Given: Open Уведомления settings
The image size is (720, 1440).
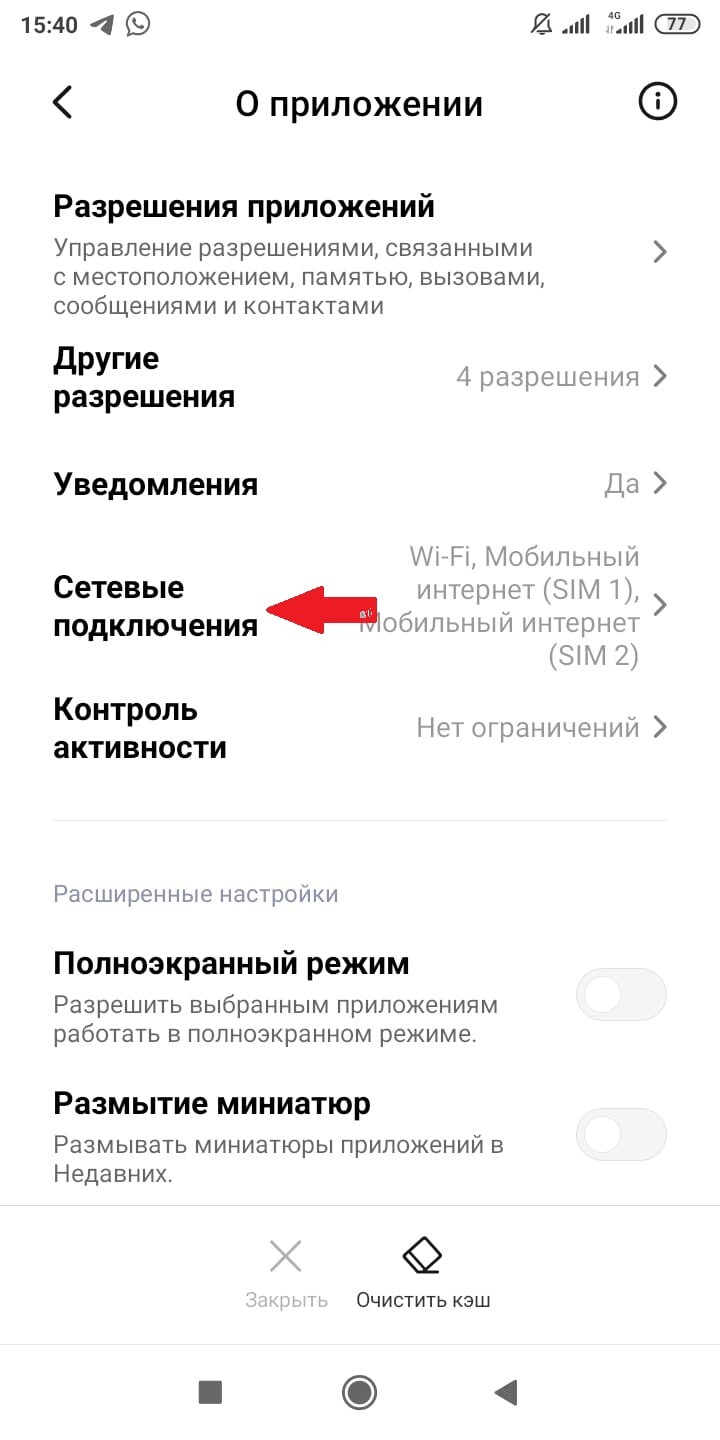Looking at the screenshot, I should tap(360, 484).
